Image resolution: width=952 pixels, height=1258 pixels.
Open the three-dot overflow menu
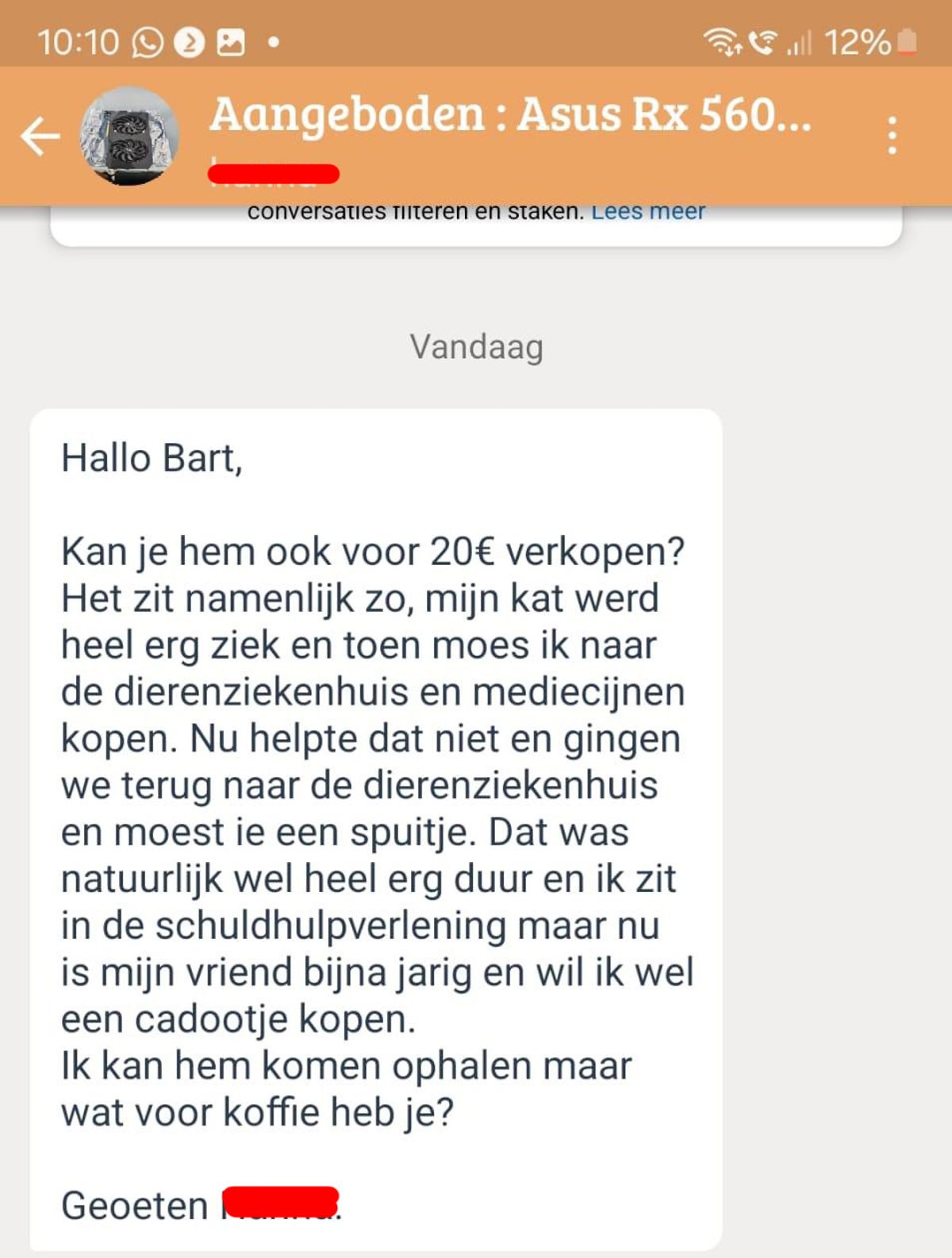892,136
